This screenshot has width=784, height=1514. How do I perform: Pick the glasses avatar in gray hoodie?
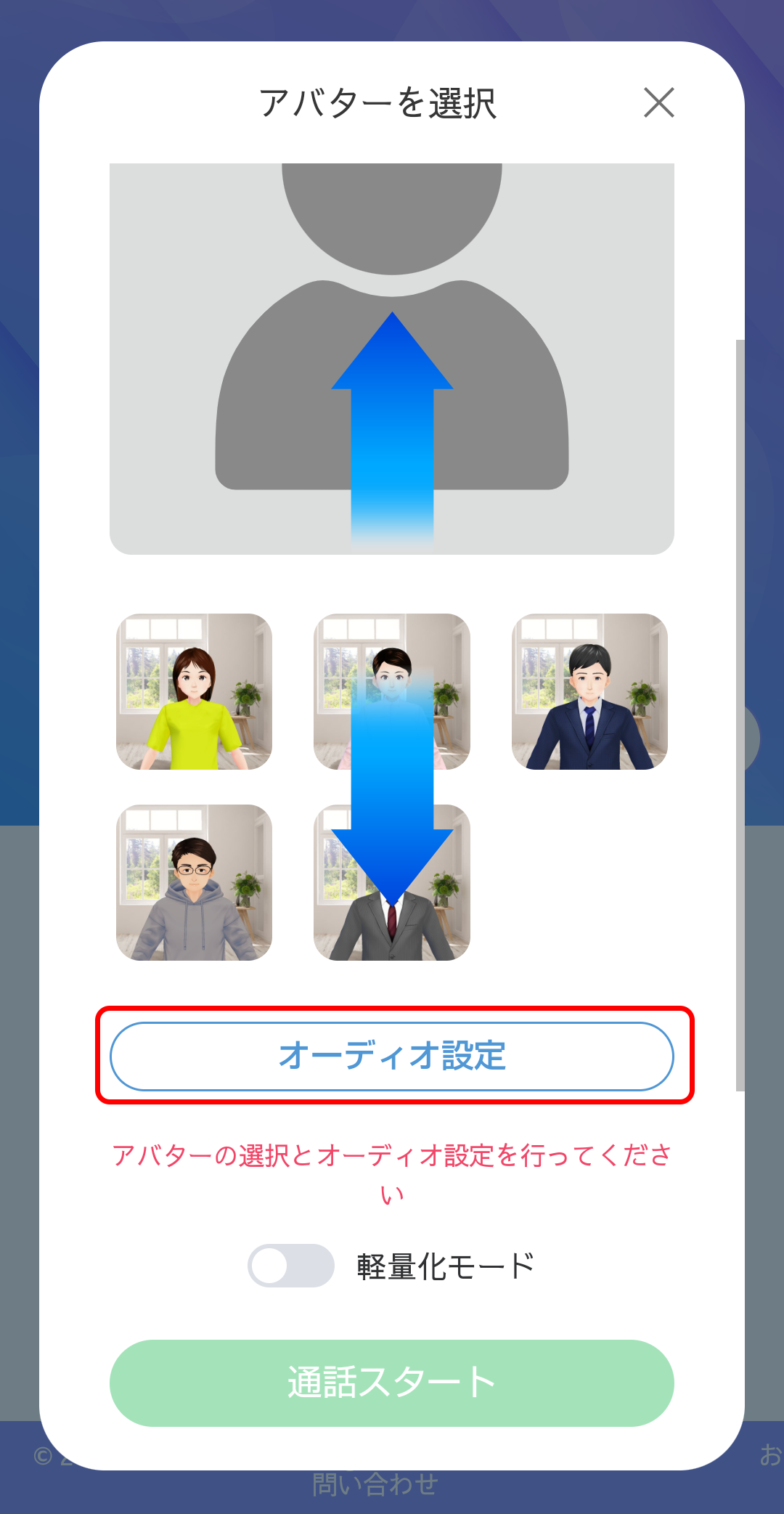[194, 882]
